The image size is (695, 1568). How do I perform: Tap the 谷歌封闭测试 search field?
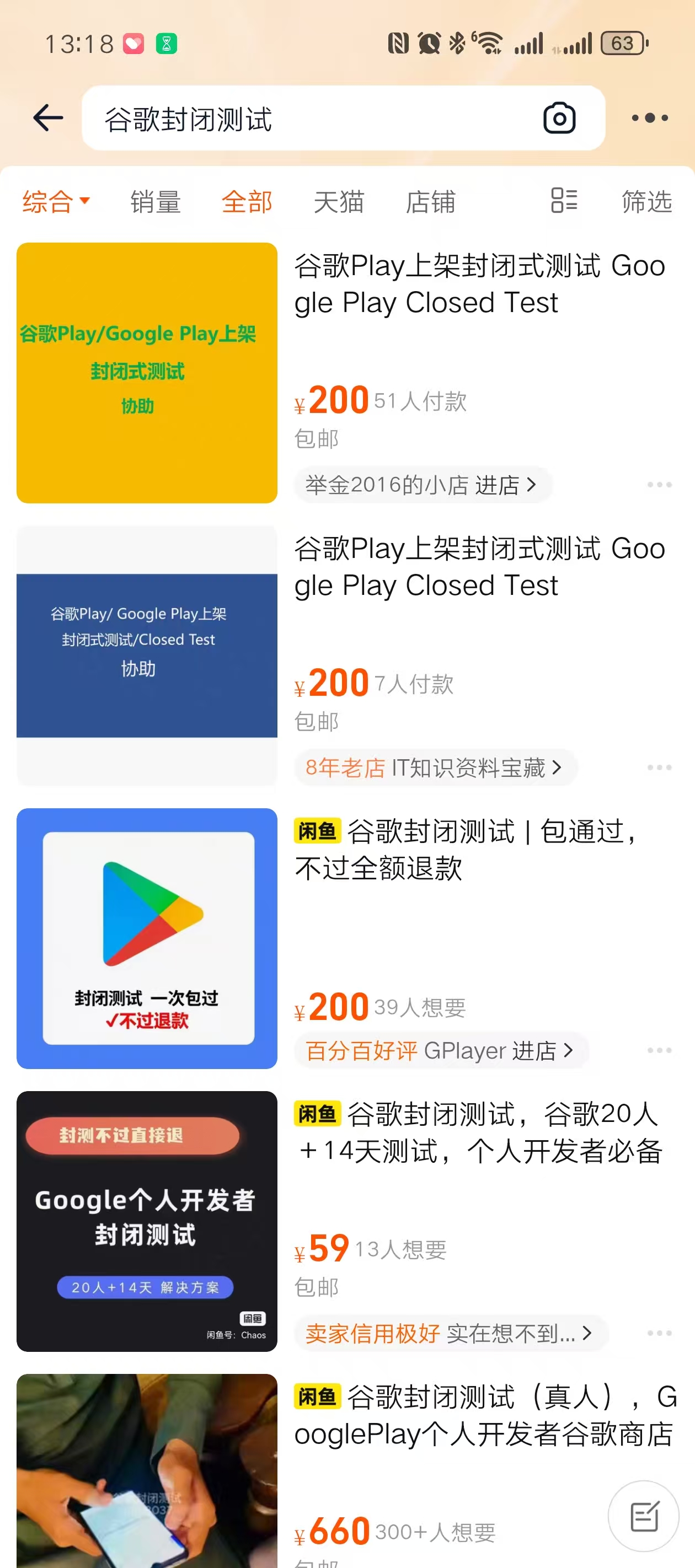304,118
